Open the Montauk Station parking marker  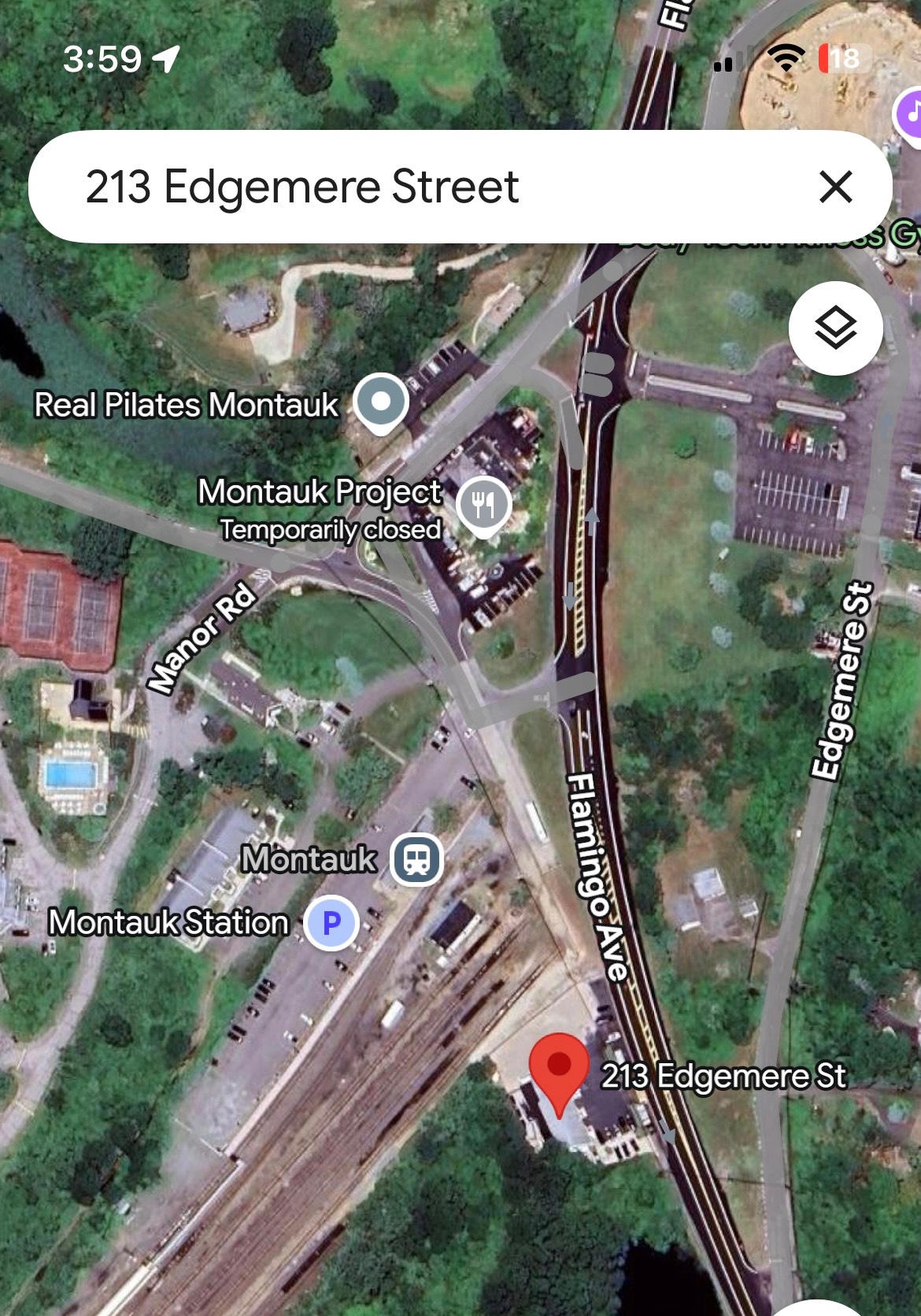pyautogui.click(x=332, y=922)
